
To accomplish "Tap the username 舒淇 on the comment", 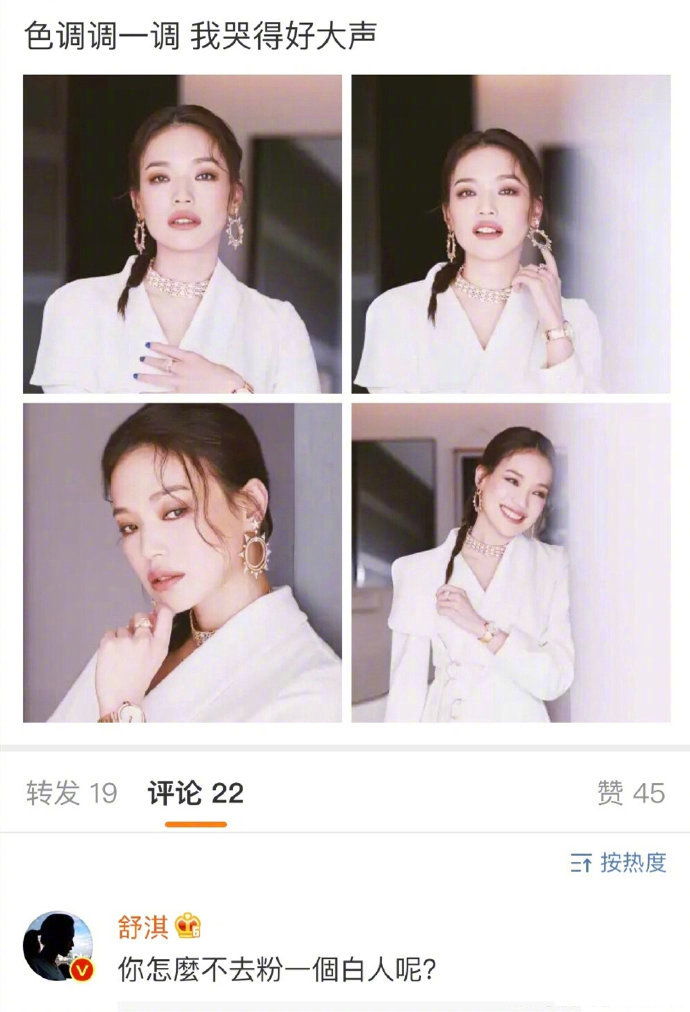I will pyautogui.click(x=144, y=927).
